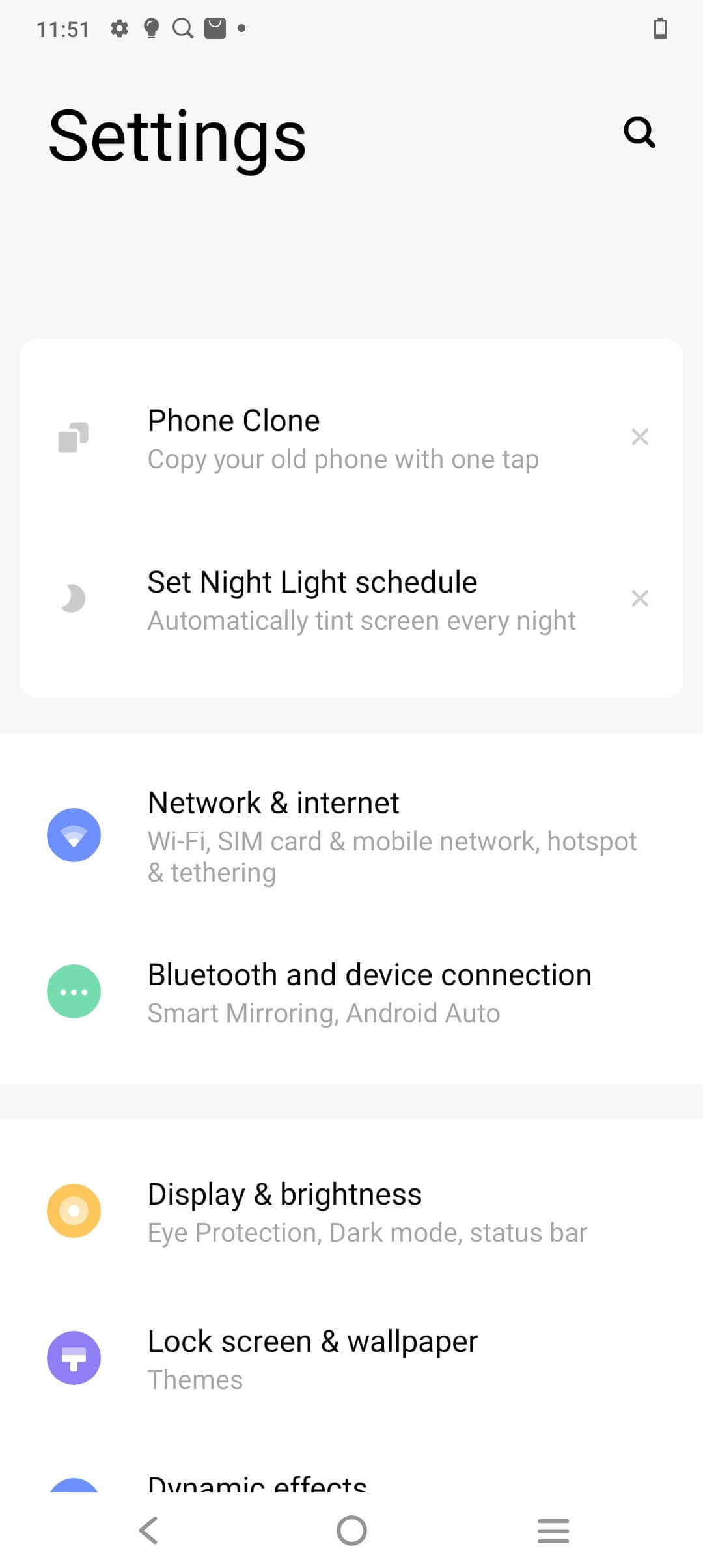Open Network & internet settings
703x1568 pixels.
click(351, 835)
